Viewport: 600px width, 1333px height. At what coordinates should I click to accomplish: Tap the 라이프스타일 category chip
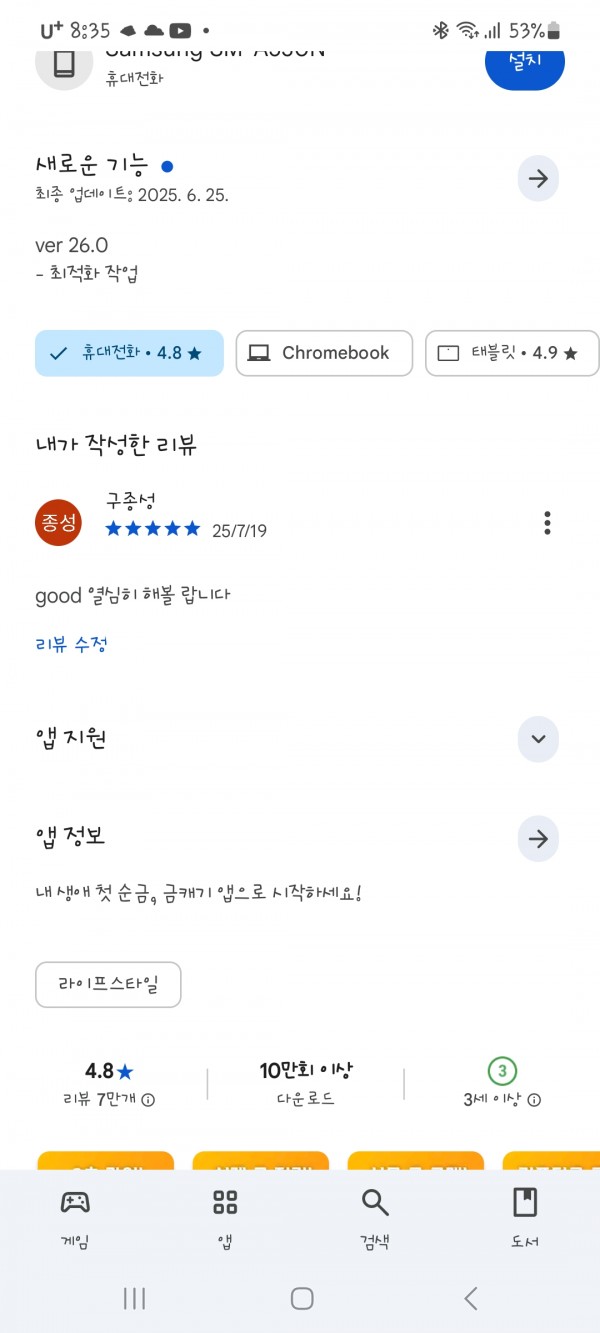coord(108,985)
